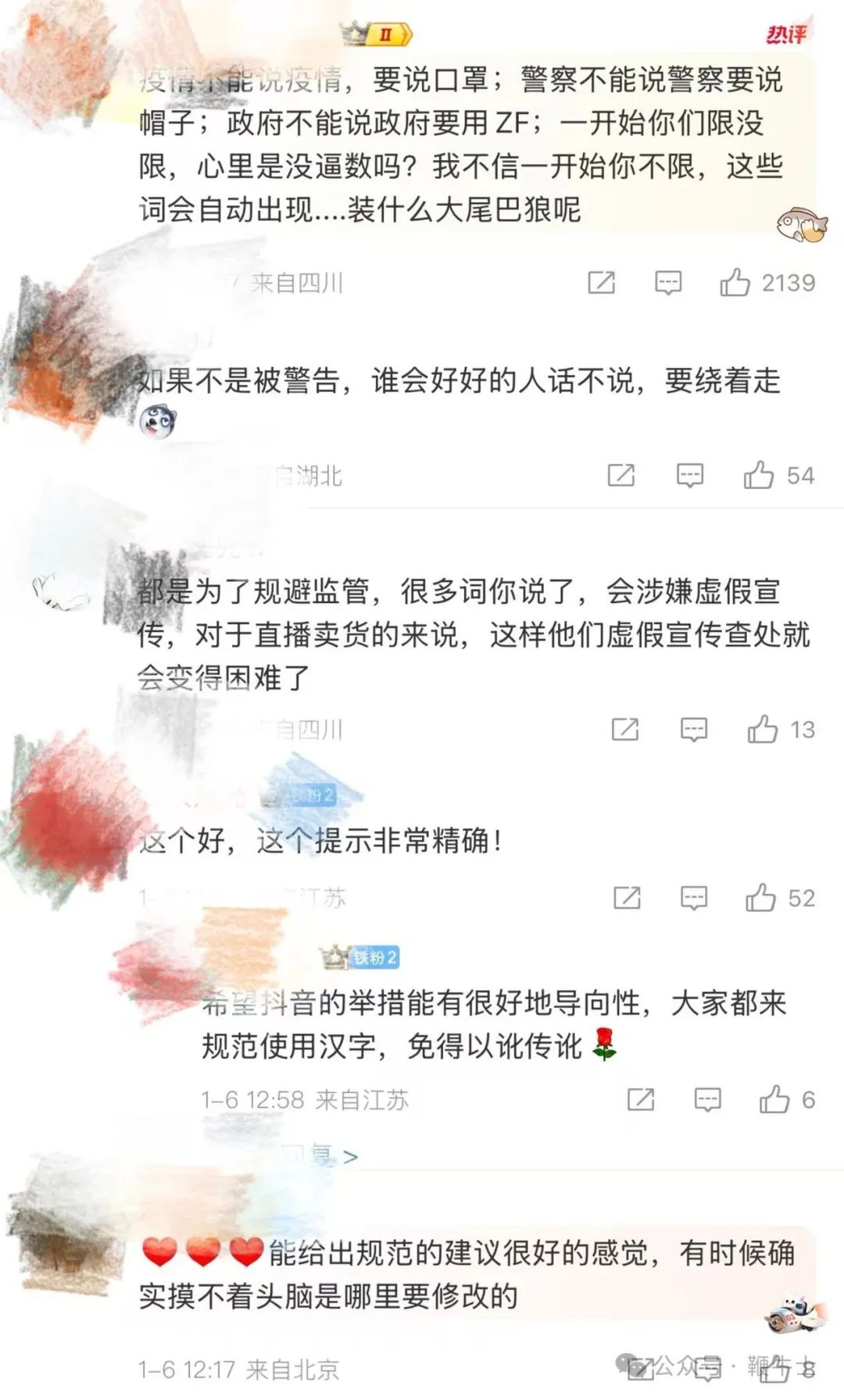Share the top comment from 四川
The height and width of the screenshot is (1400, 844).
click(601, 282)
